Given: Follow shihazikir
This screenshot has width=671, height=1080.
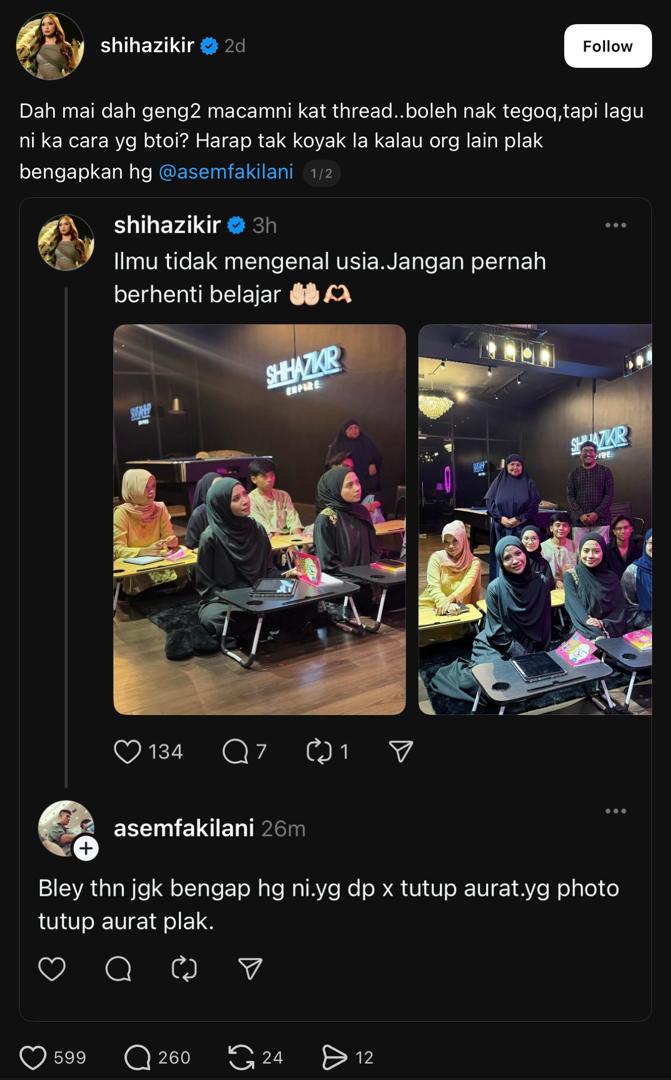Looking at the screenshot, I should pos(607,46).
